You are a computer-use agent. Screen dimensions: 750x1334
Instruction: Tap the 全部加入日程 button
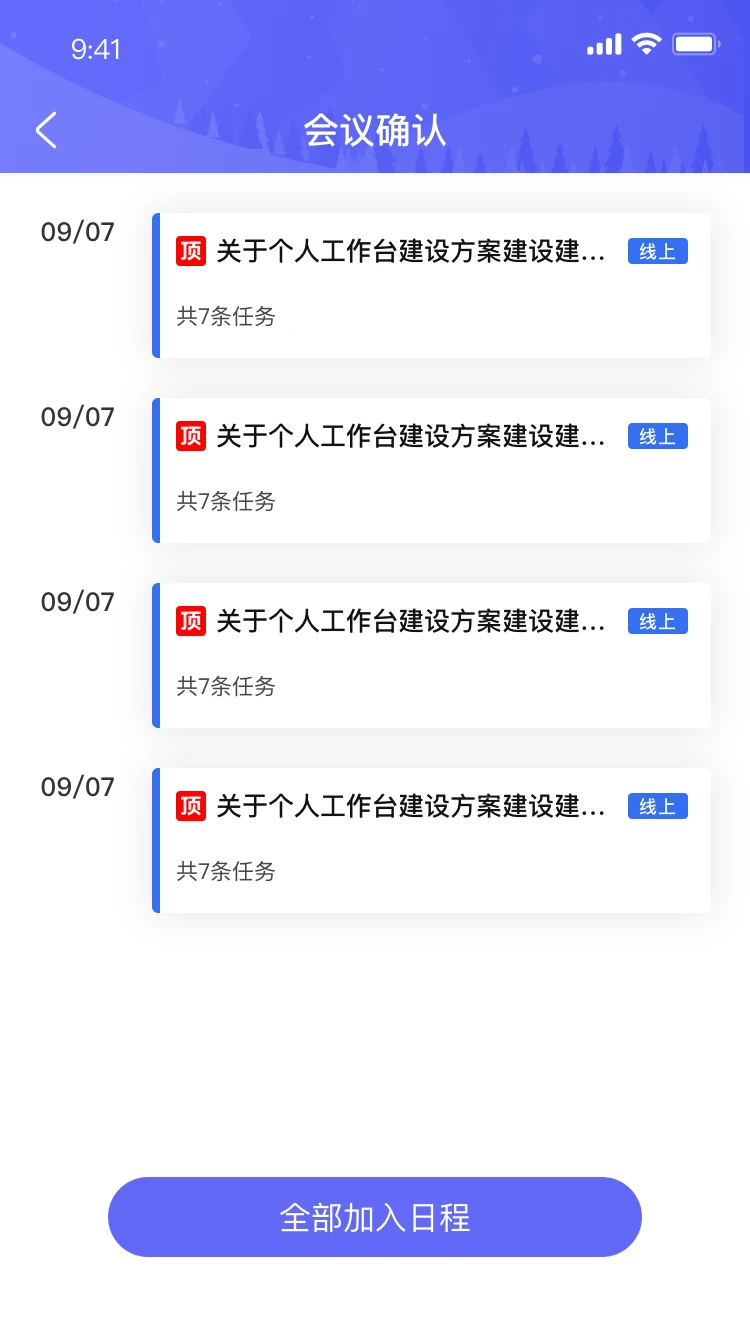tap(375, 1217)
